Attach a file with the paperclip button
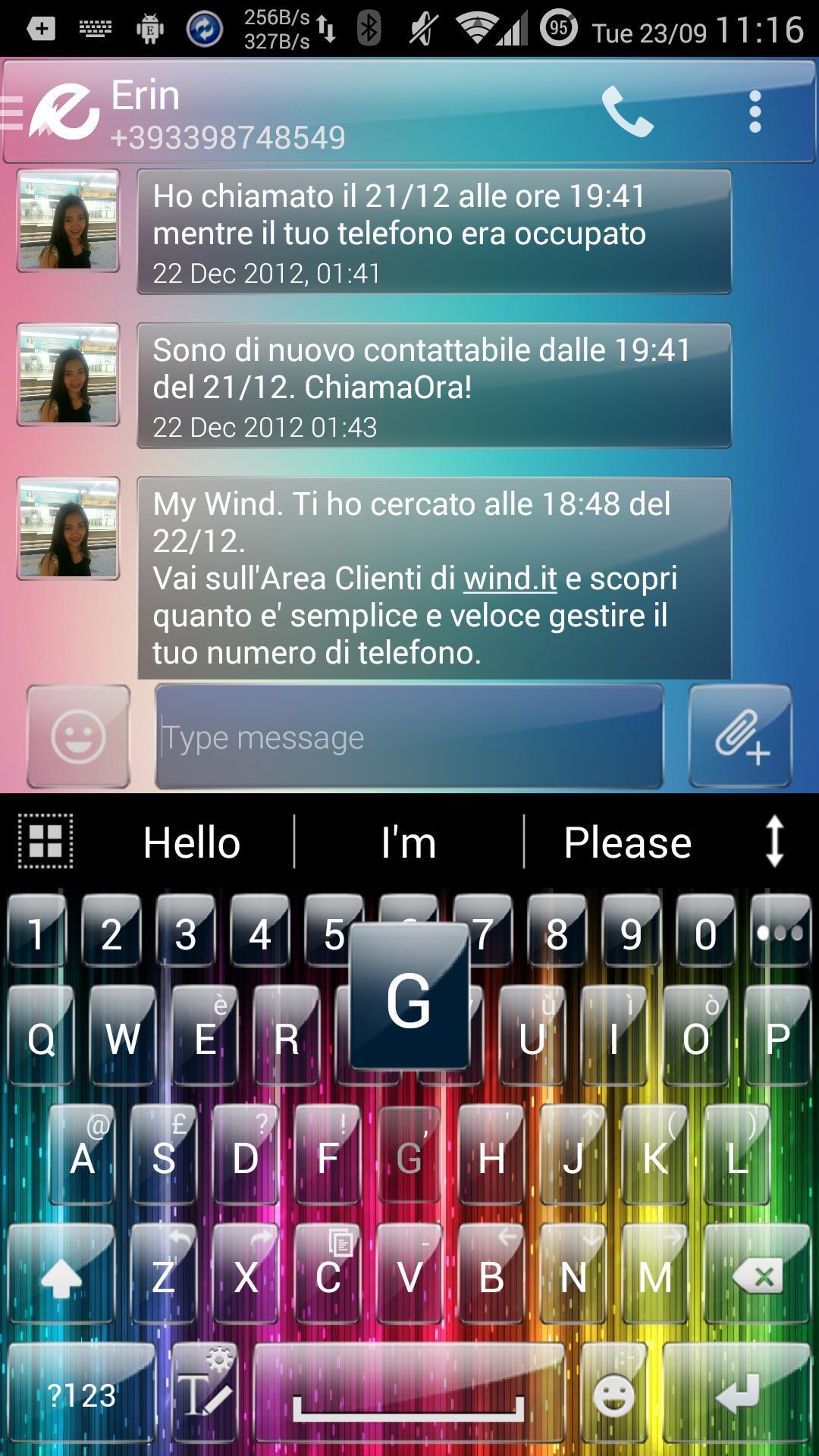Viewport: 819px width, 1456px height. [740, 736]
